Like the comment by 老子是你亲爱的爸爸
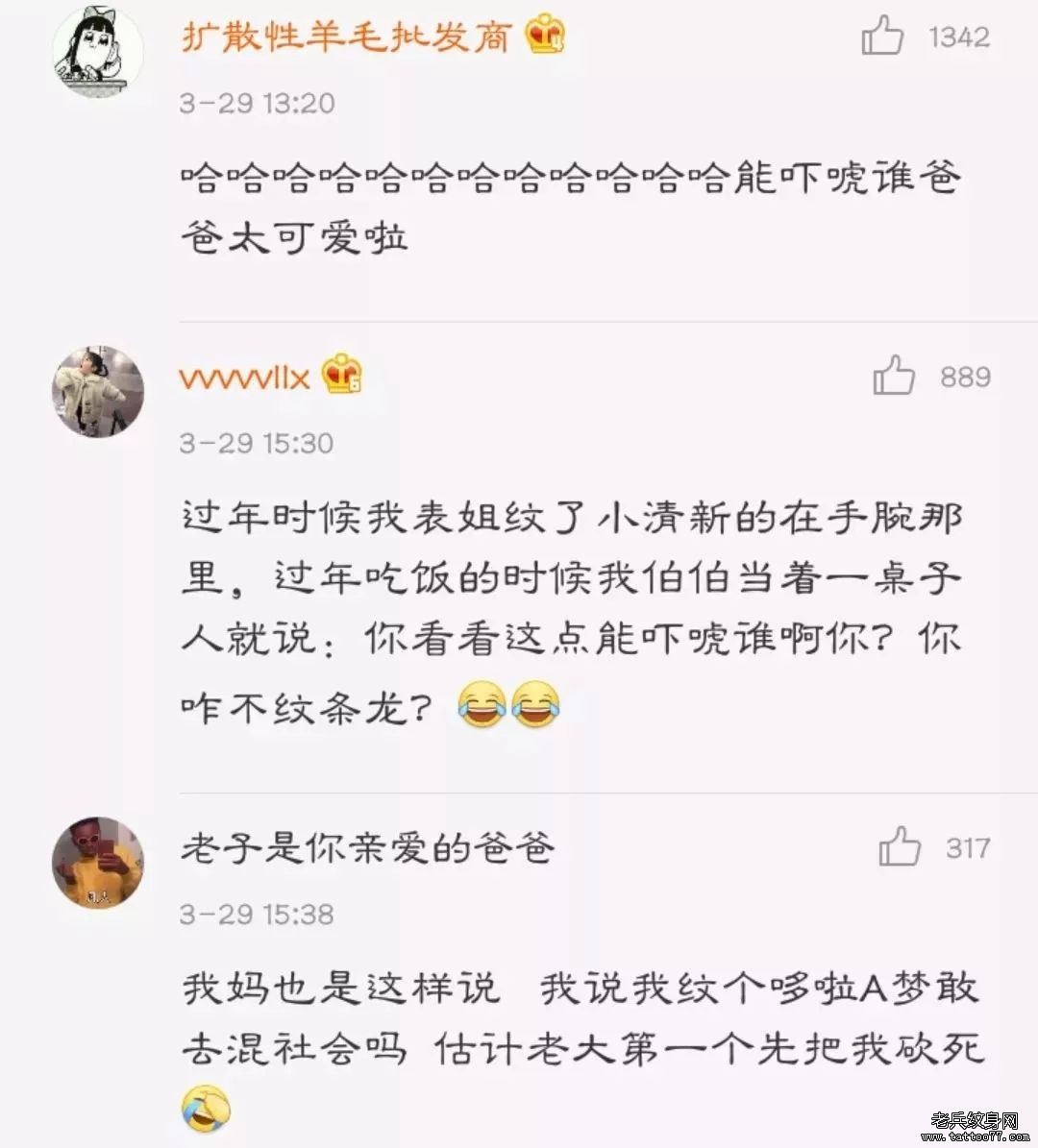Image resolution: width=1038 pixels, height=1148 pixels. [x=900, y=847]
